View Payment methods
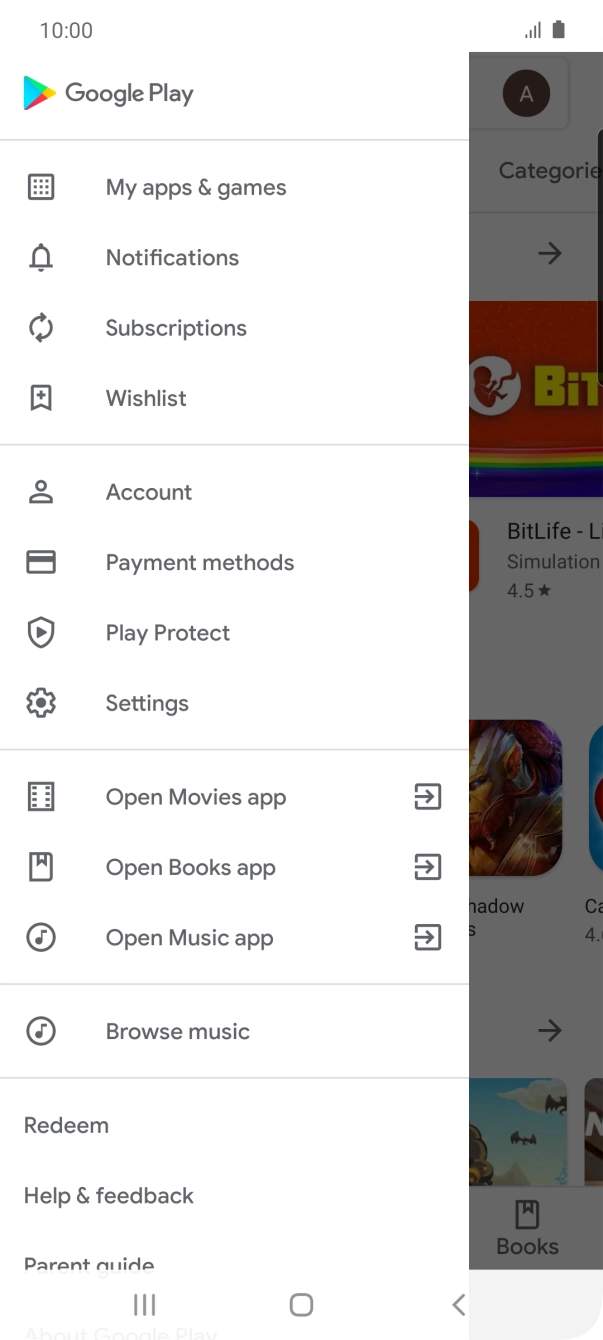 tap(234, 562)
